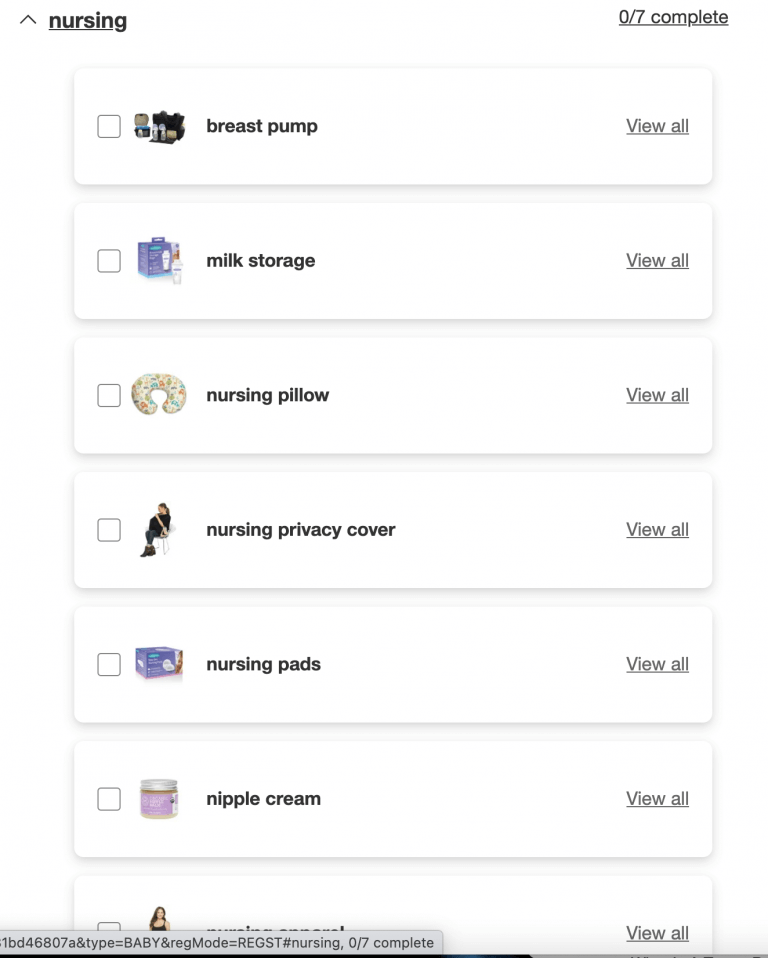Open View all nursing pads
The height and width of the screenshot is (958, 768).
pyautogui.click(x=657, y=664)
